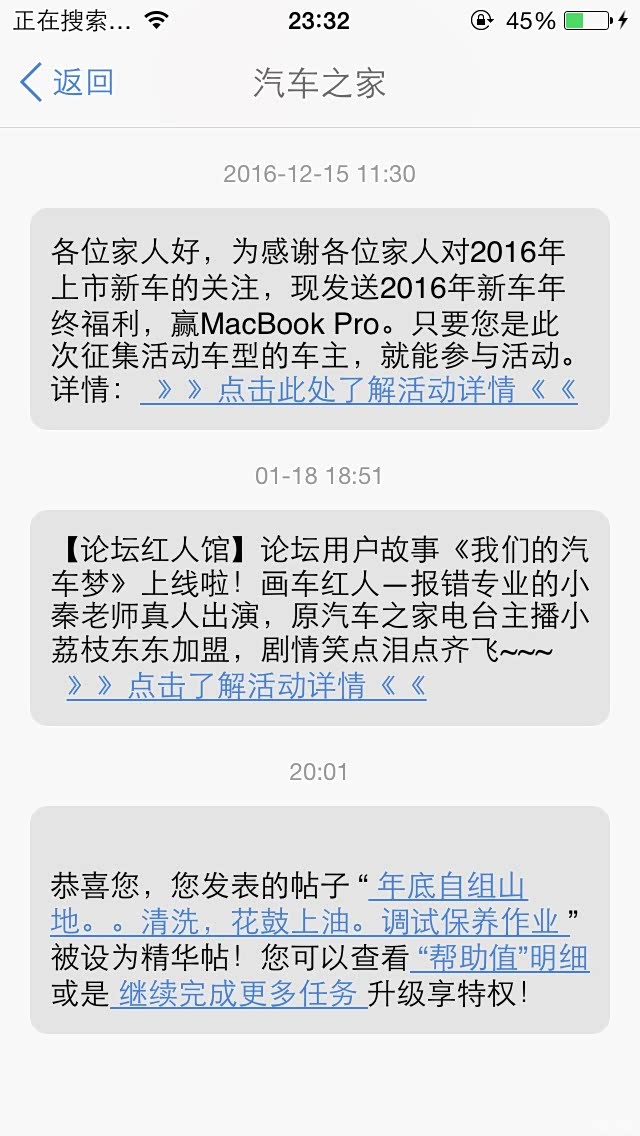Go back with the 返回 button
The width and height of the screenshot is (640, 1136).
click(x=67, y=83)
